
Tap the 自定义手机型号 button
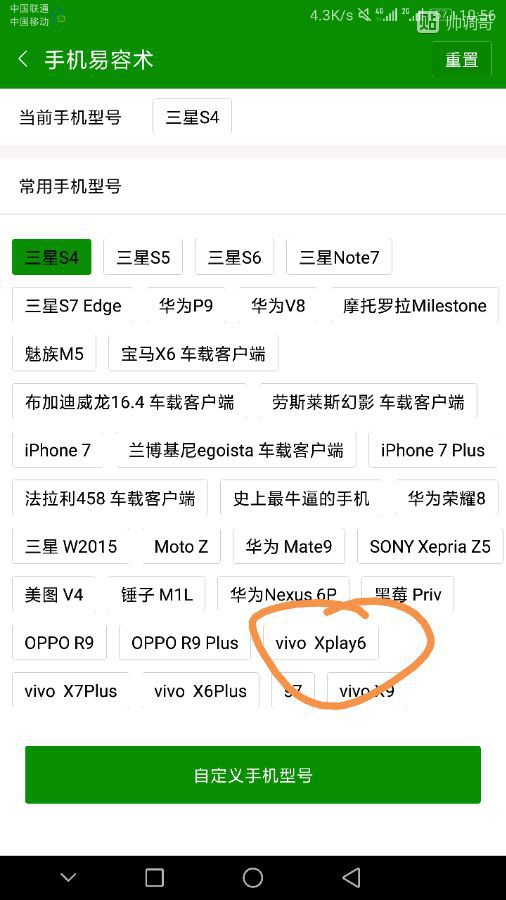point(253,775)
